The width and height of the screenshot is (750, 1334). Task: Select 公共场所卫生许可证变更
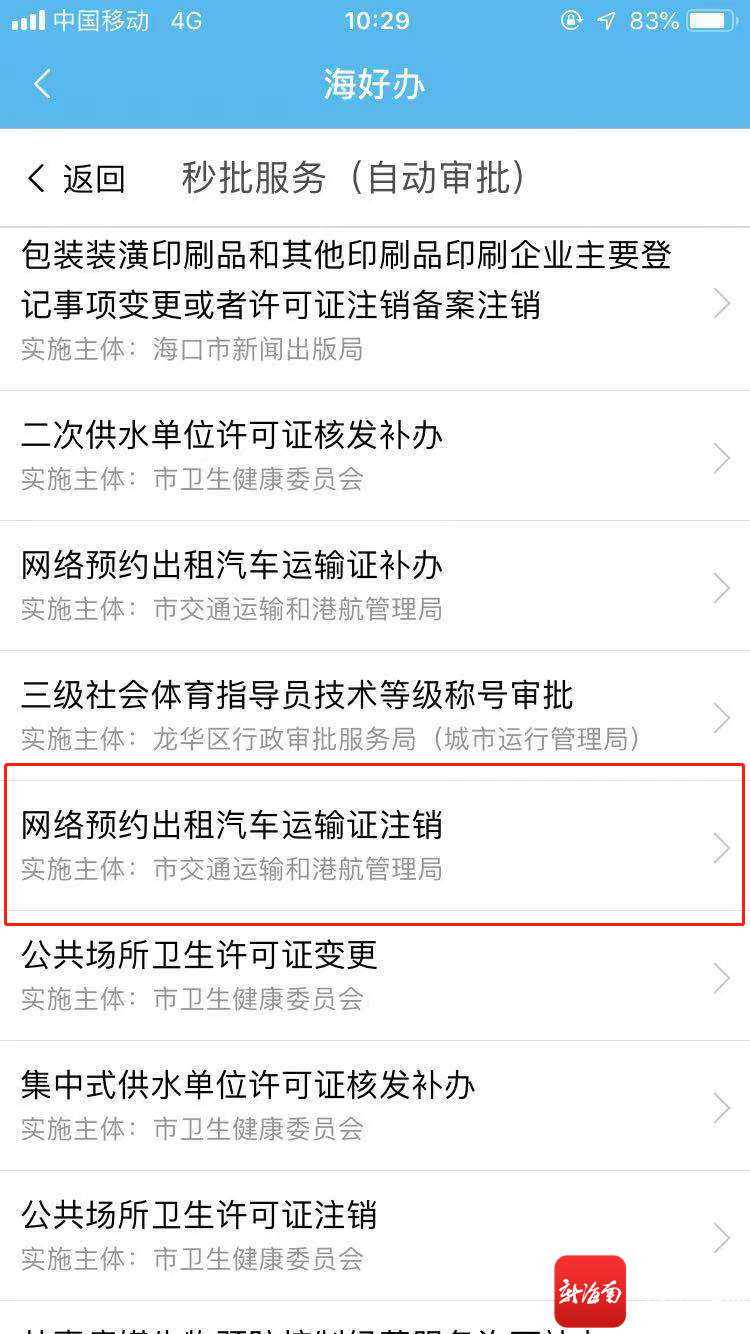click(x=375, y=976)
